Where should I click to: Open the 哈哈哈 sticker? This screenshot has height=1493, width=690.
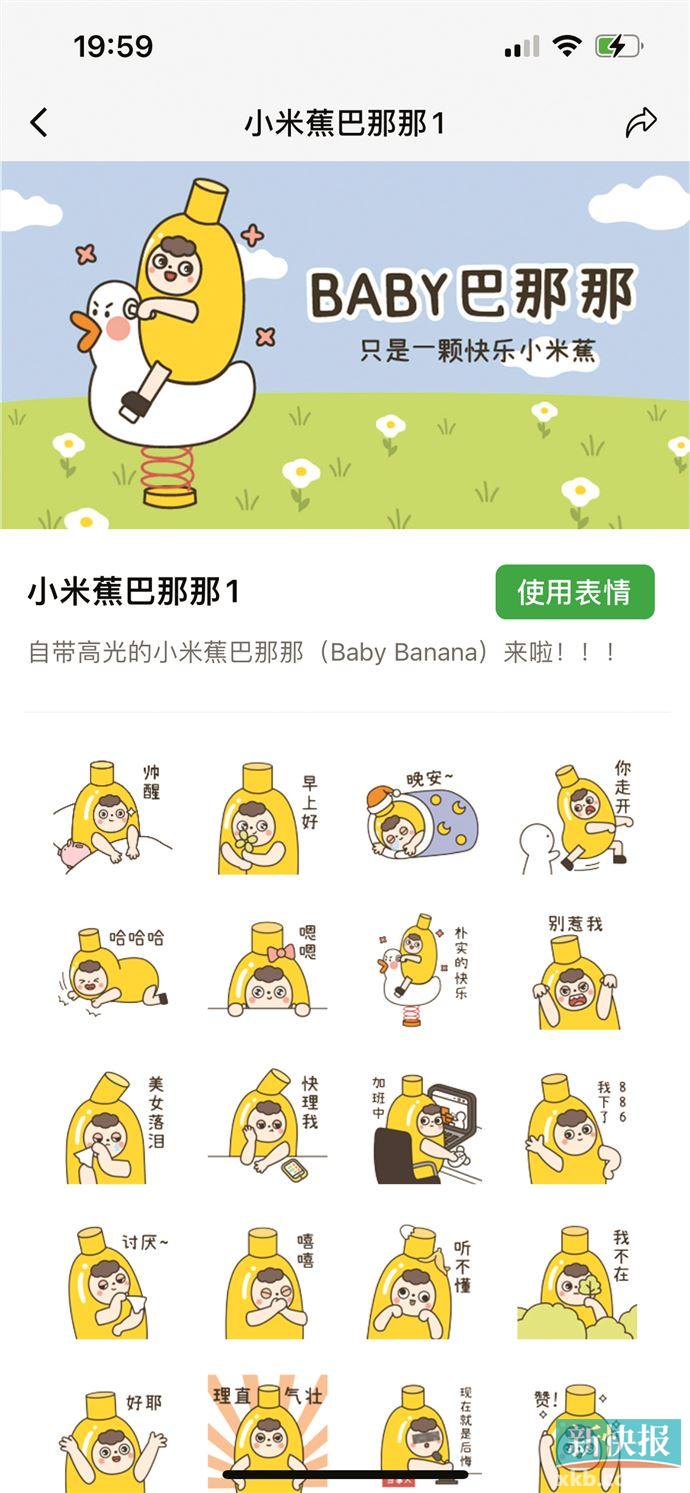[x=111, y=970]
